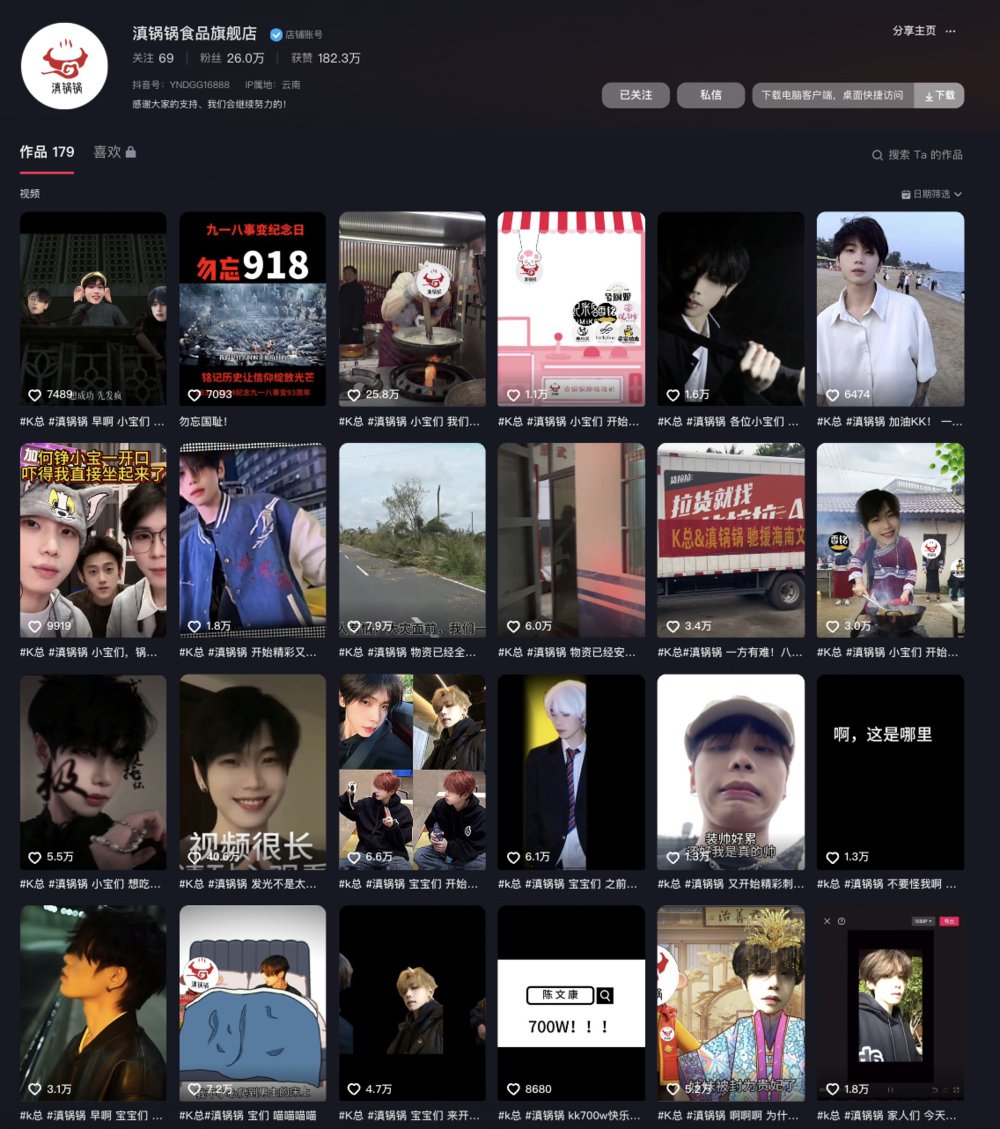The height and width of the screenshot is (1129, 1000).
Task: Open the roadside storm video with 7.9万 likes
Action: pos(412,540)
